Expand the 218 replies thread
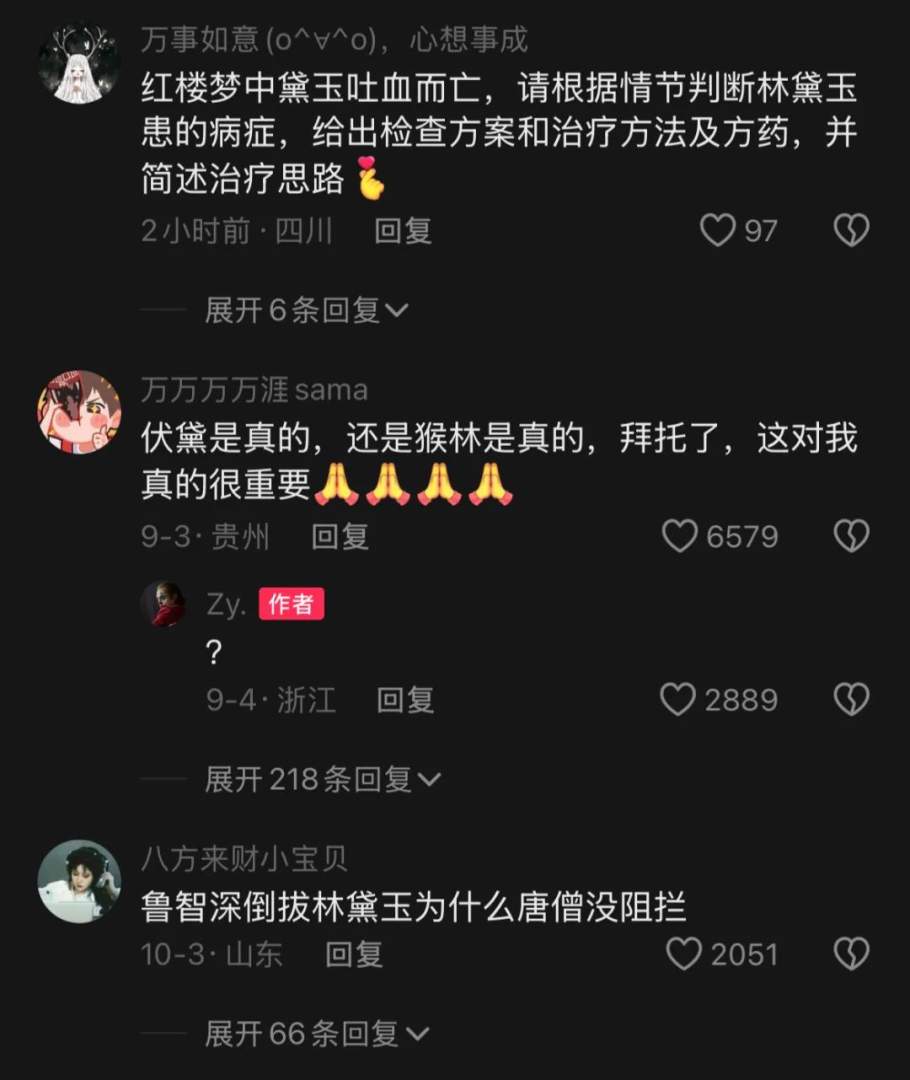 pos(322,779)
